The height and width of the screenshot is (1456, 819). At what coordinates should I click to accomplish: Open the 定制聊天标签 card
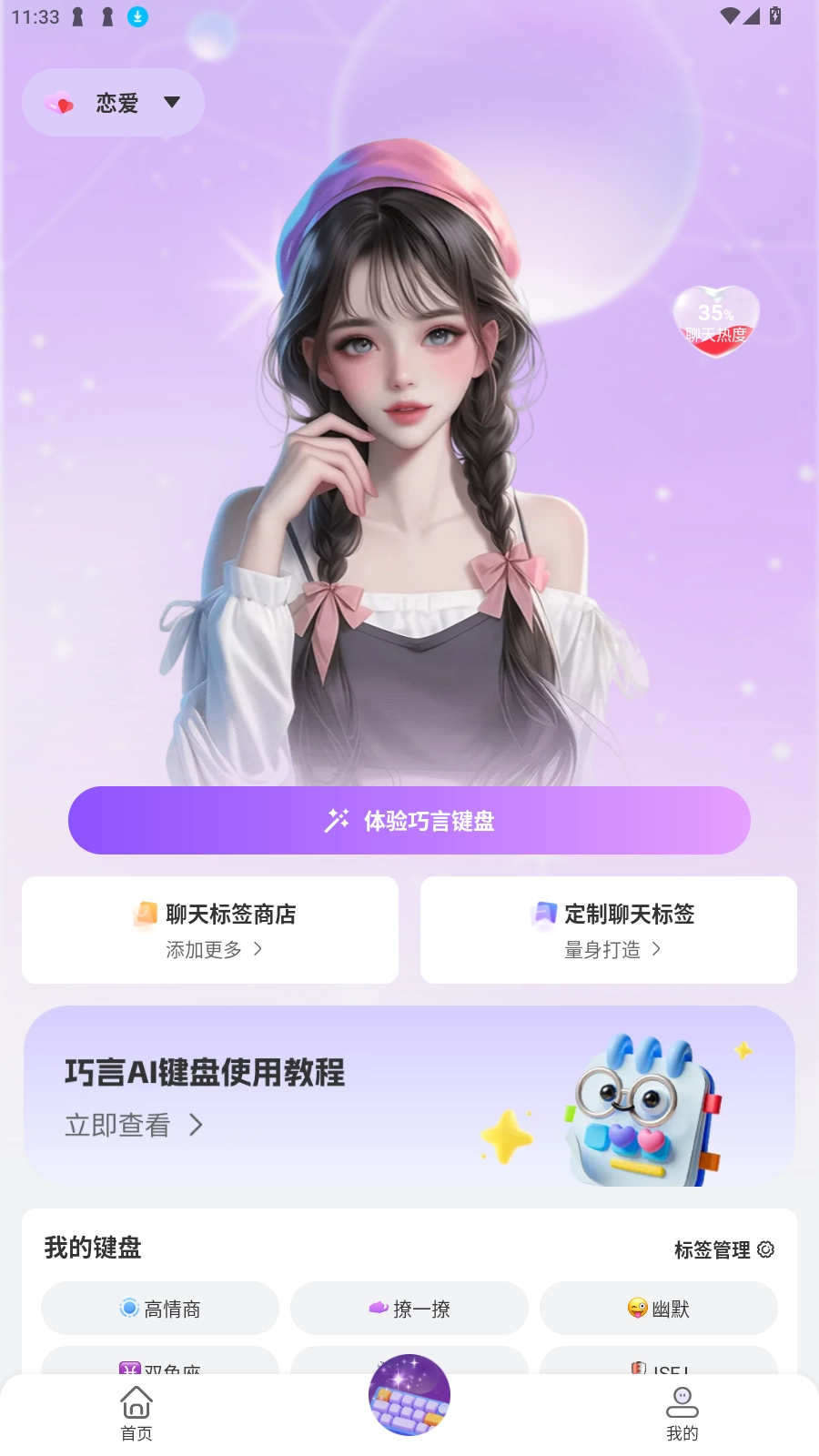tap(609, 930)
